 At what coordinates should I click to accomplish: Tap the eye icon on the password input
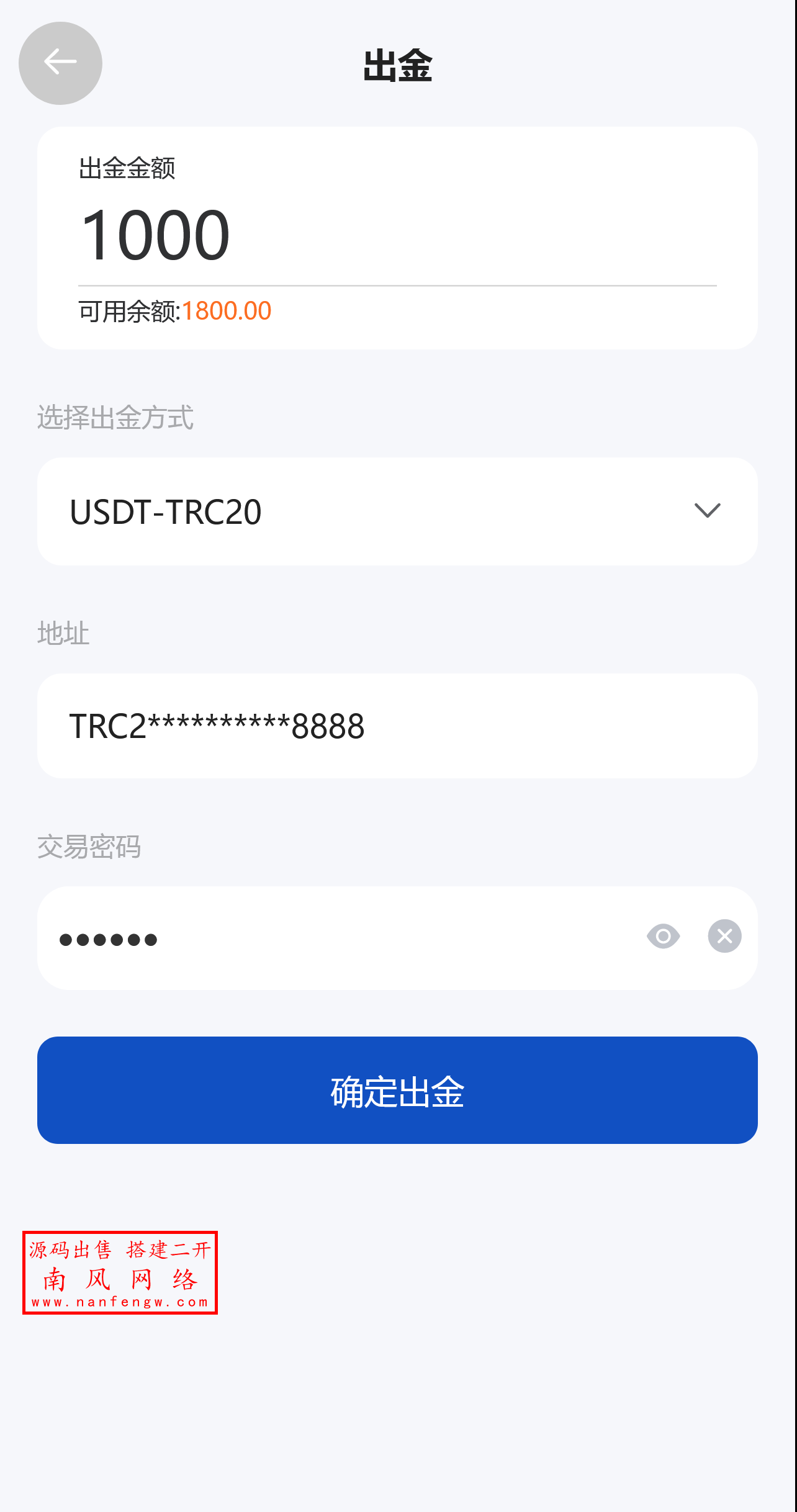664,937
